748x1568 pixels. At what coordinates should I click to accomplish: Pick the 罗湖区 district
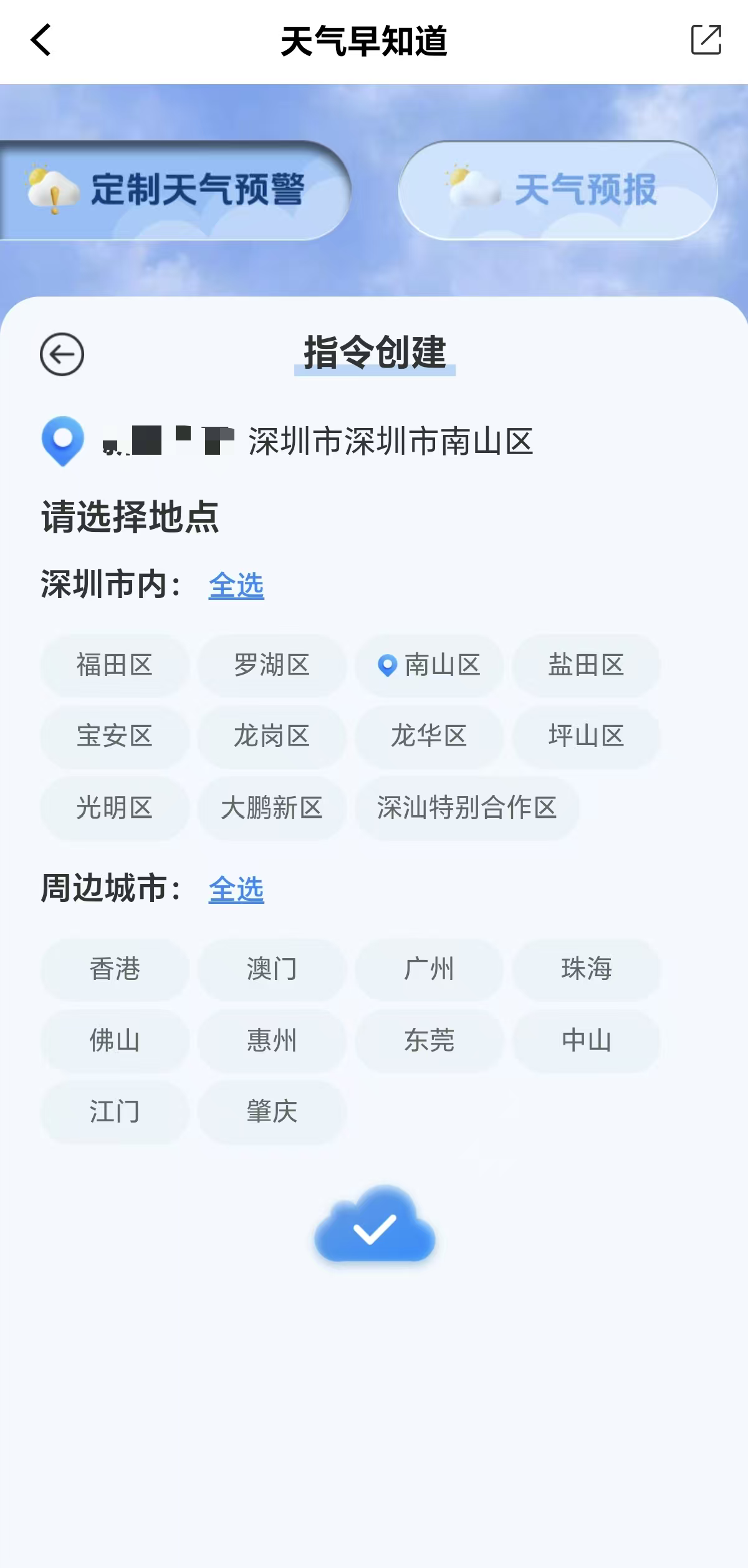[x=272, y=665]
